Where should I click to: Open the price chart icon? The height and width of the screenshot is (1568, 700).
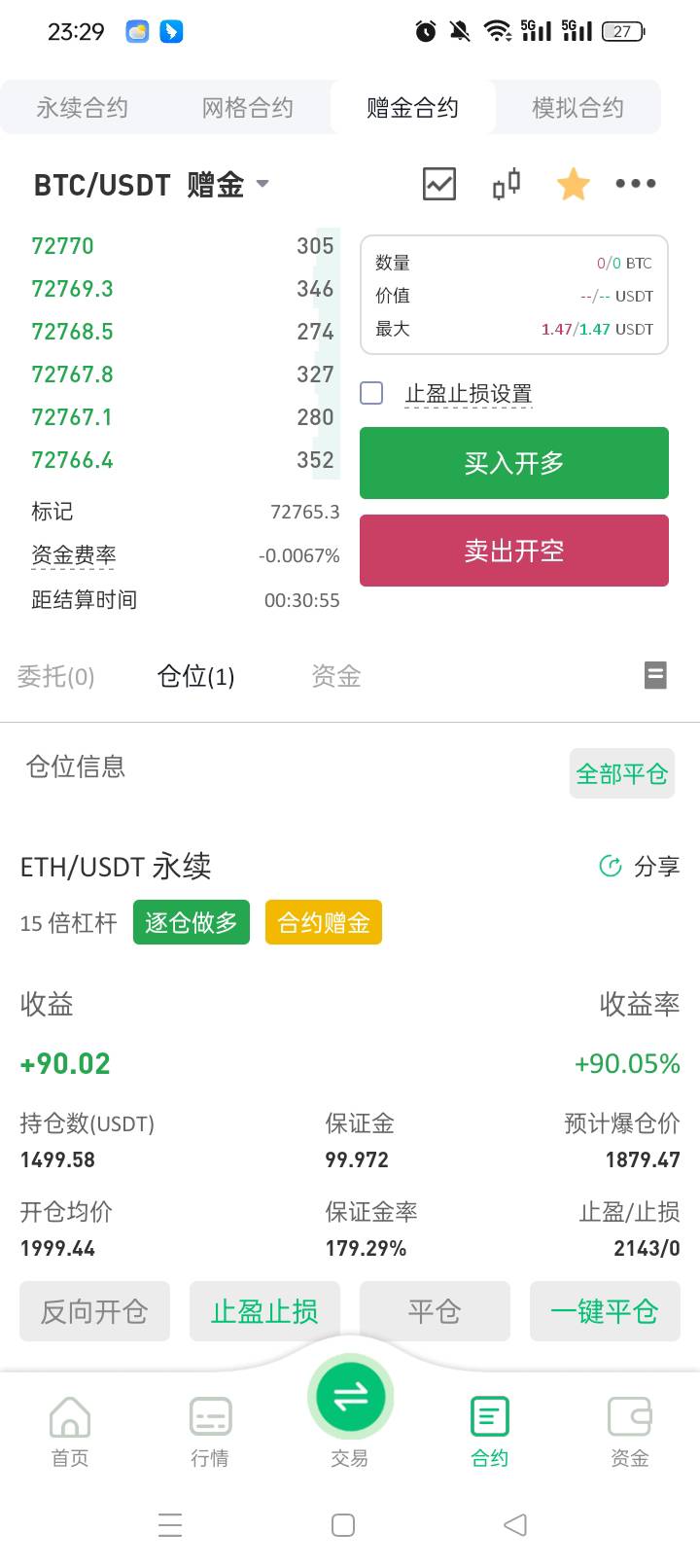(x=439, y=184)
